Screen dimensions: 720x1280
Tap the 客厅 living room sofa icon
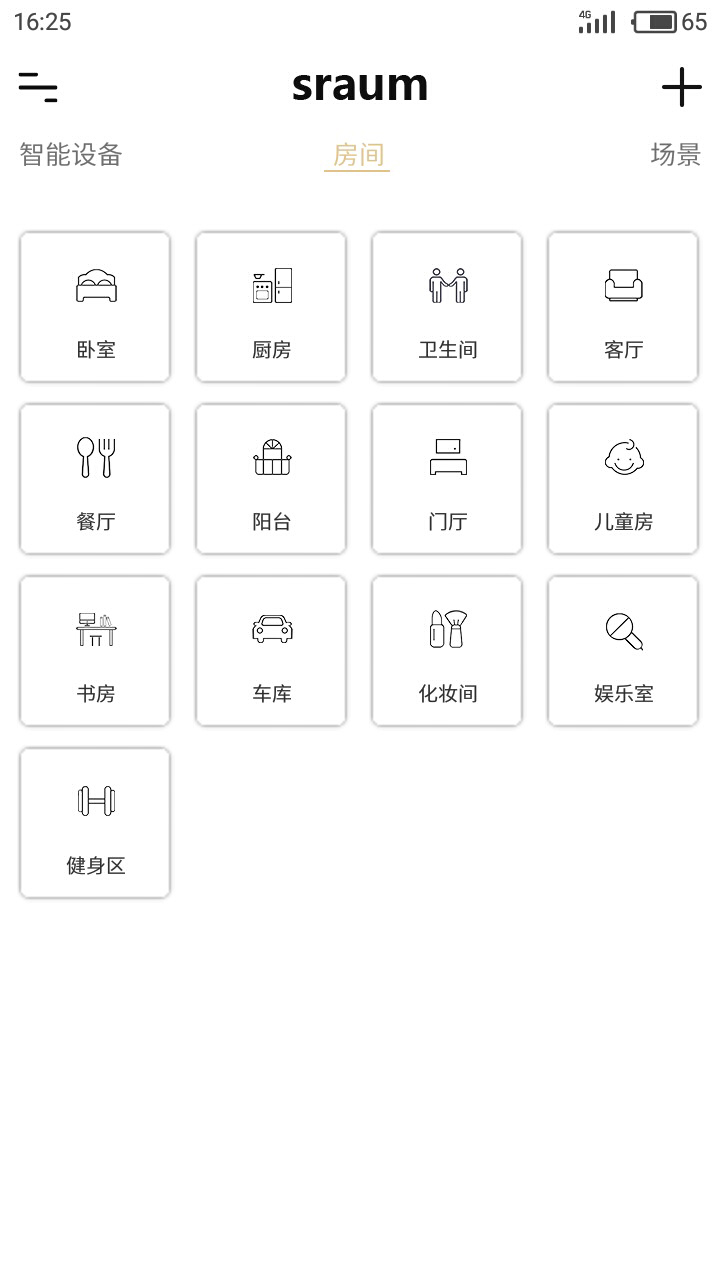622,285
